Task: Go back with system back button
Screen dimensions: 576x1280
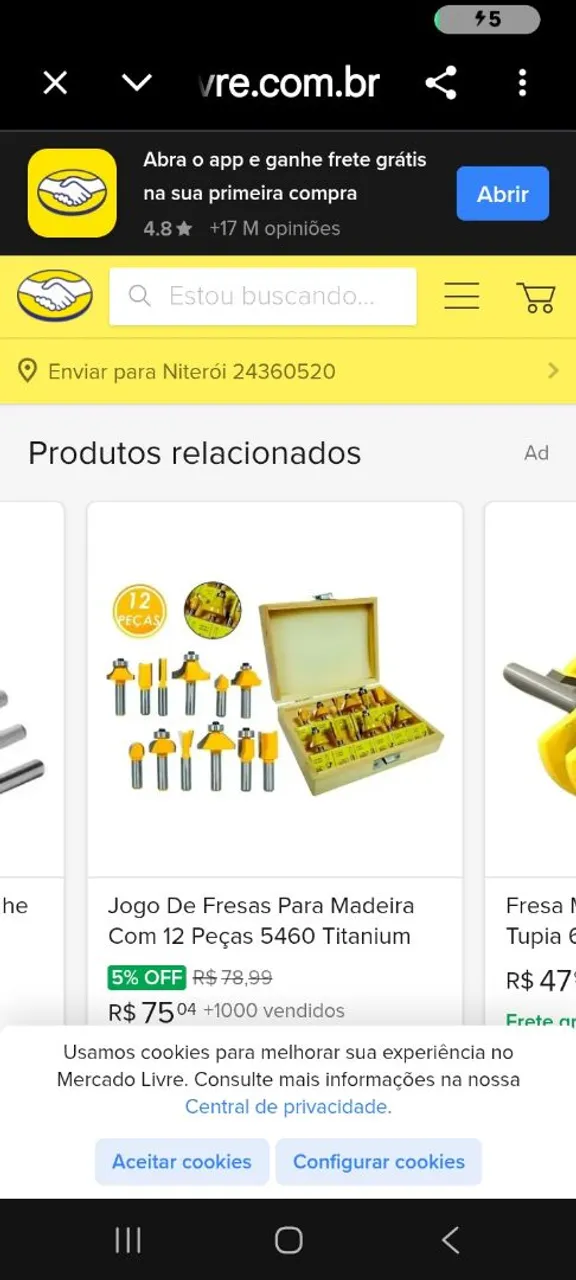Action: point(450,1241)
